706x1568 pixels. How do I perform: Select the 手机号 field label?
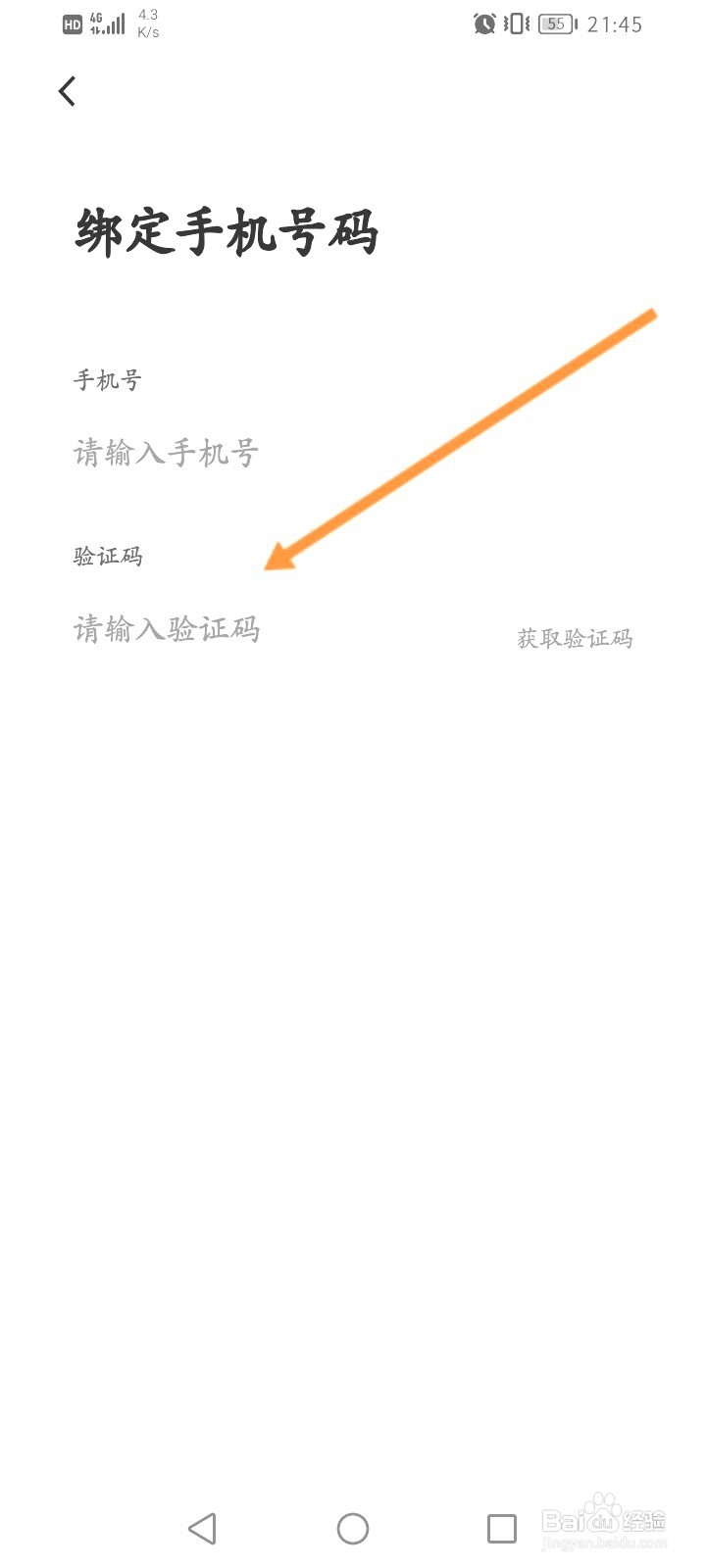pos(106,380)
